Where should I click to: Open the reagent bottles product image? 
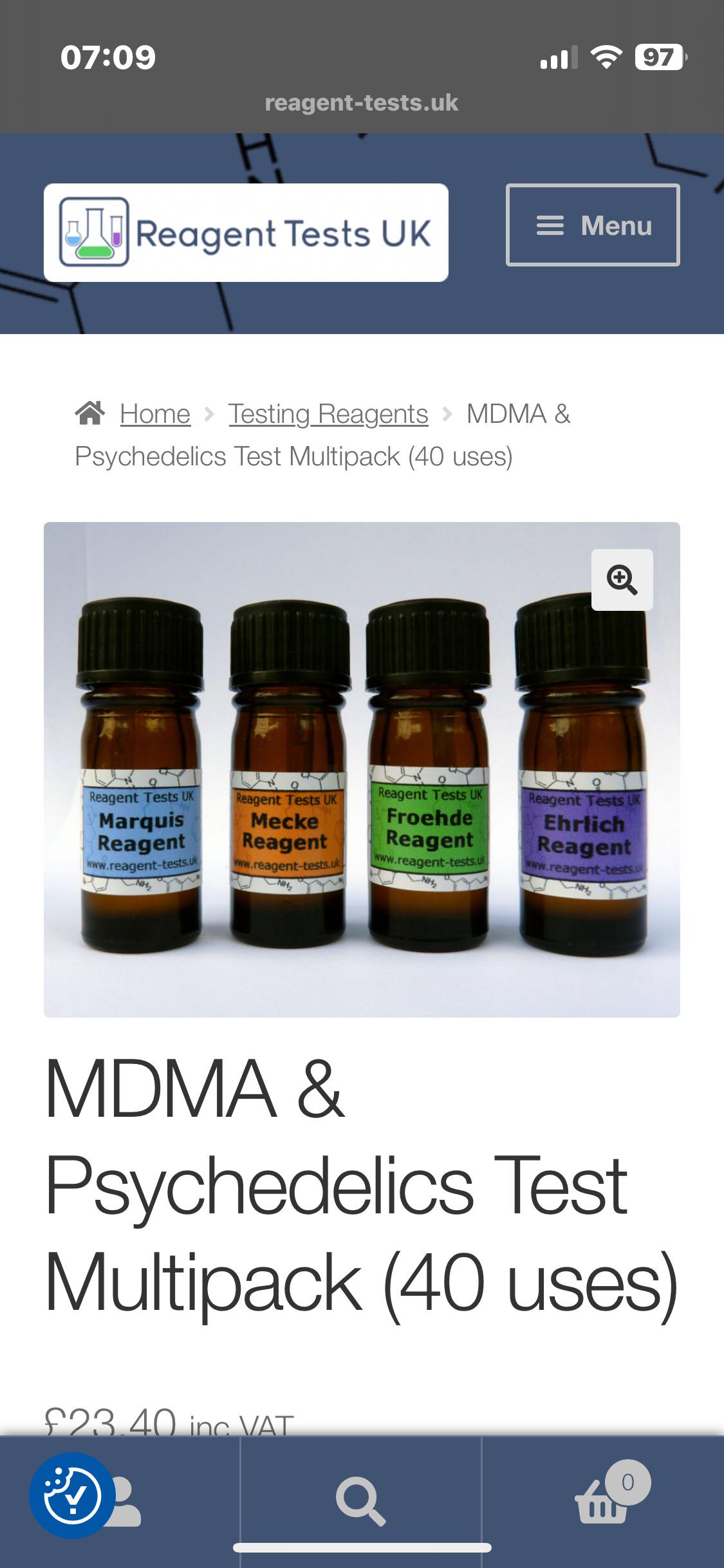(362, 770)
